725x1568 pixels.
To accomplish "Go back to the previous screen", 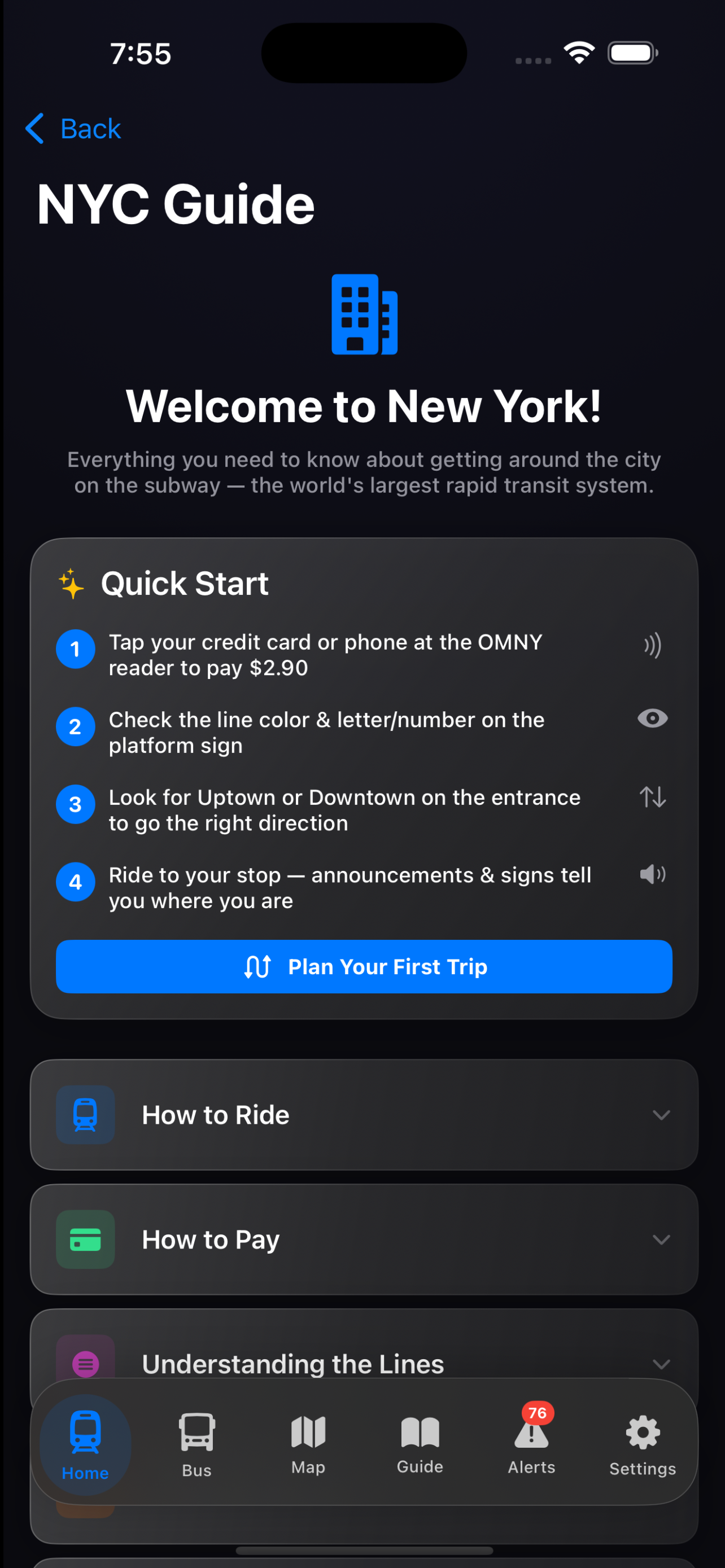I will coord(73,129).
